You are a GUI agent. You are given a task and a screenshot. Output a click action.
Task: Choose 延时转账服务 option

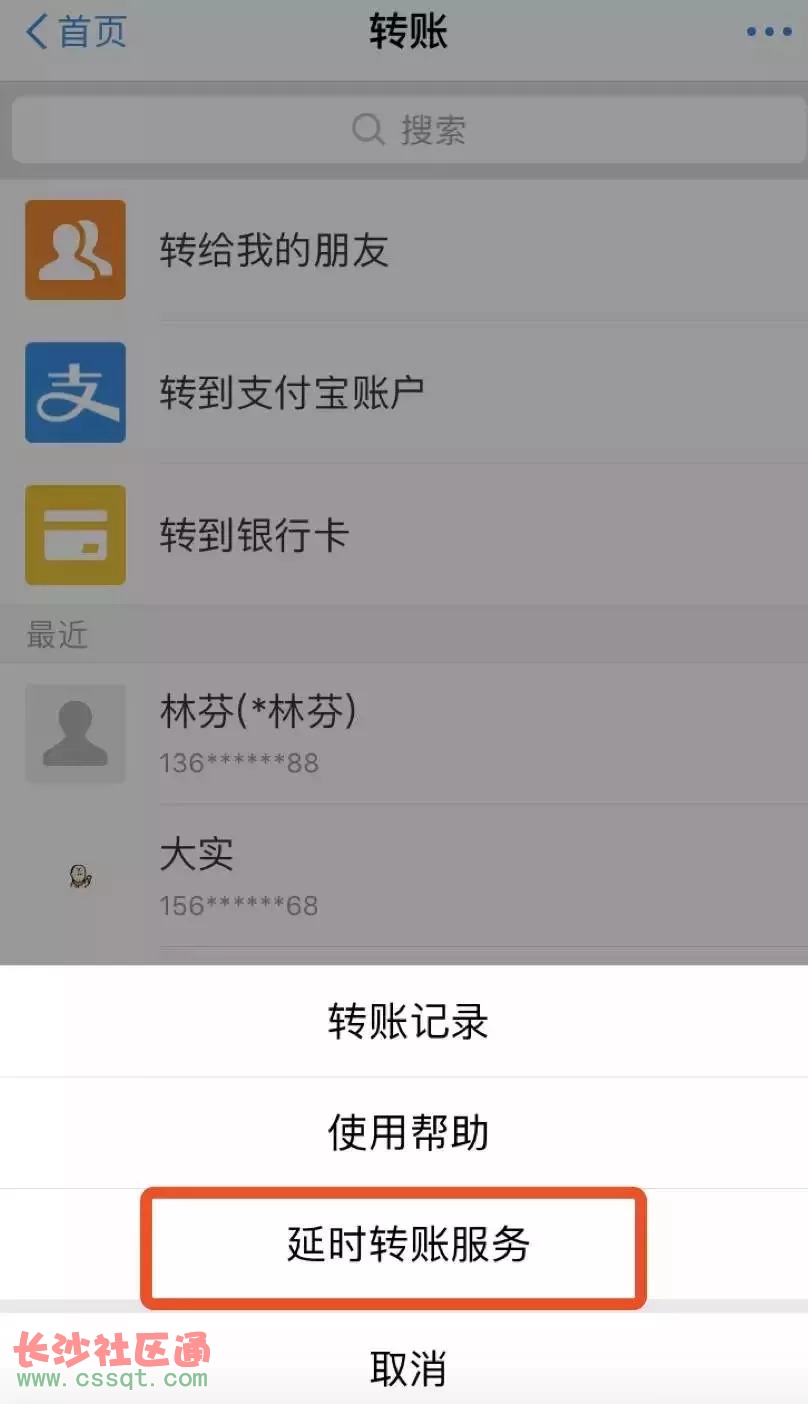407,1246
